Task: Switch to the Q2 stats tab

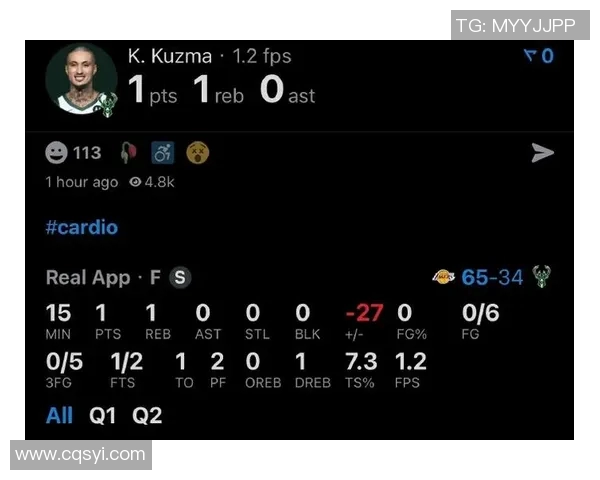Action: [147, 415]
